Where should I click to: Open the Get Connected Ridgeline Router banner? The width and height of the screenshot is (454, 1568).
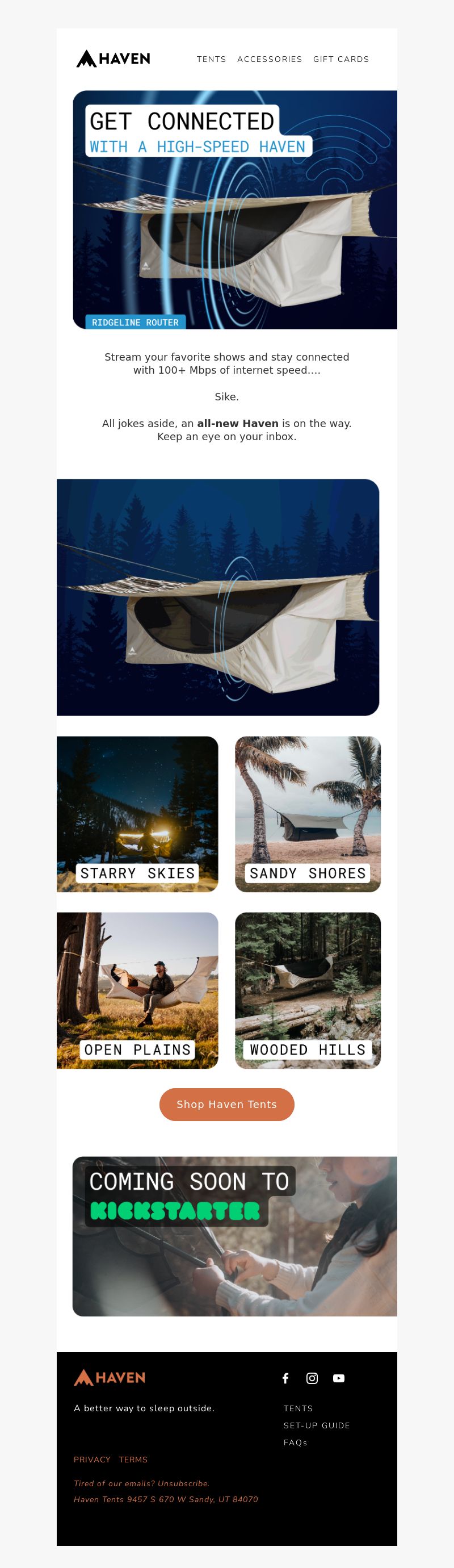point(234,210)
